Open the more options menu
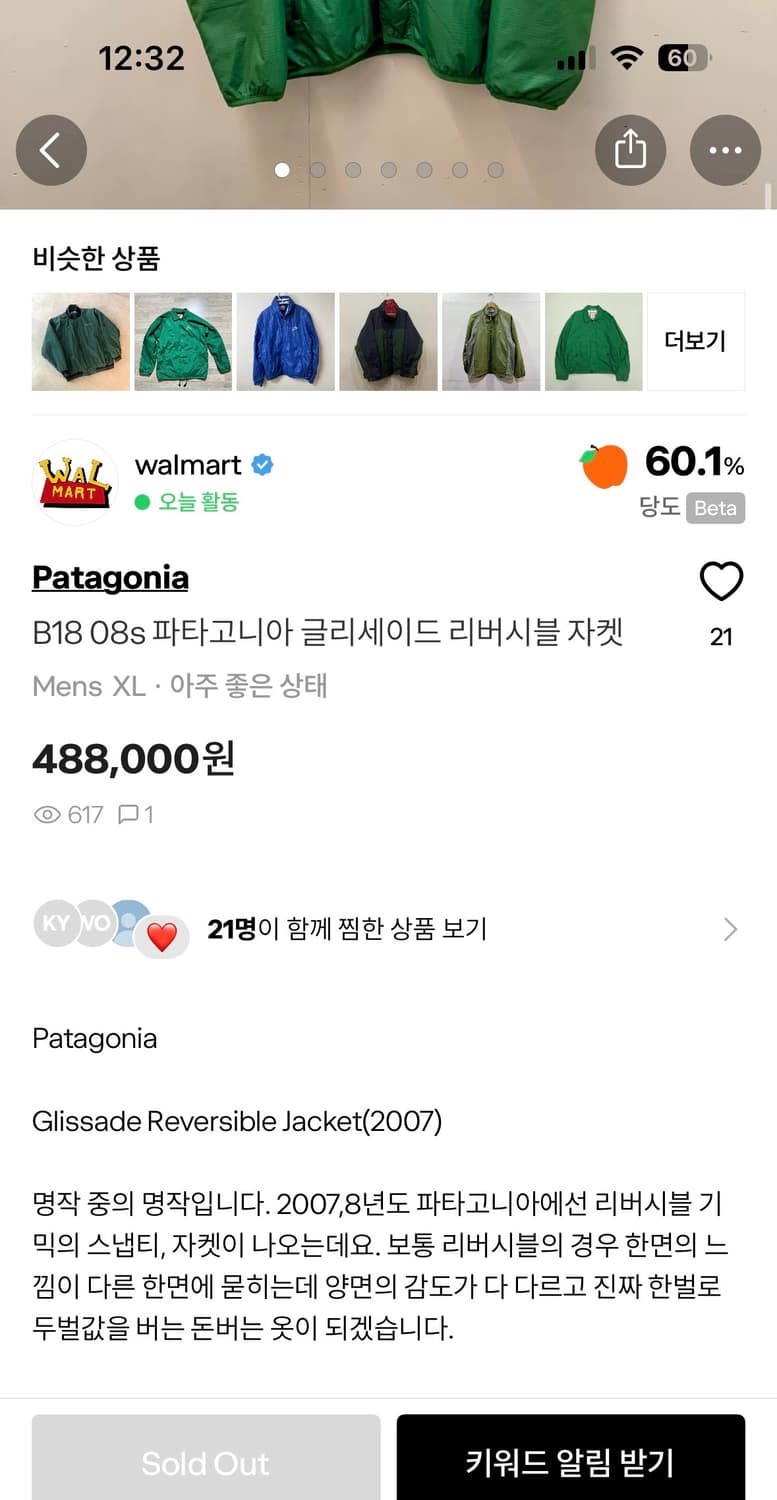Screen dimensions: 777x1500 (726, 150)
